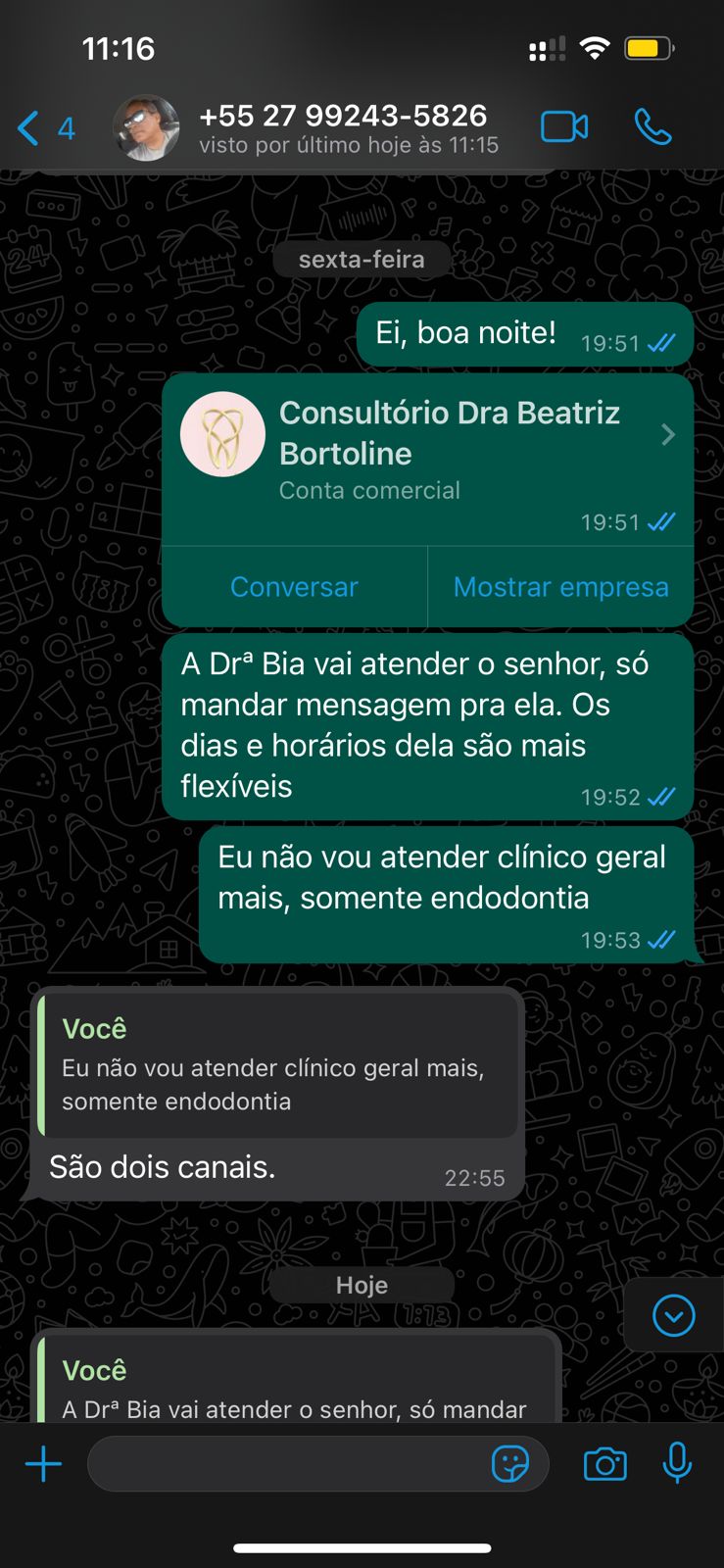Open the camera
The width and height of the screenshot is (724, 1568).
click(x=604, y=1465)
